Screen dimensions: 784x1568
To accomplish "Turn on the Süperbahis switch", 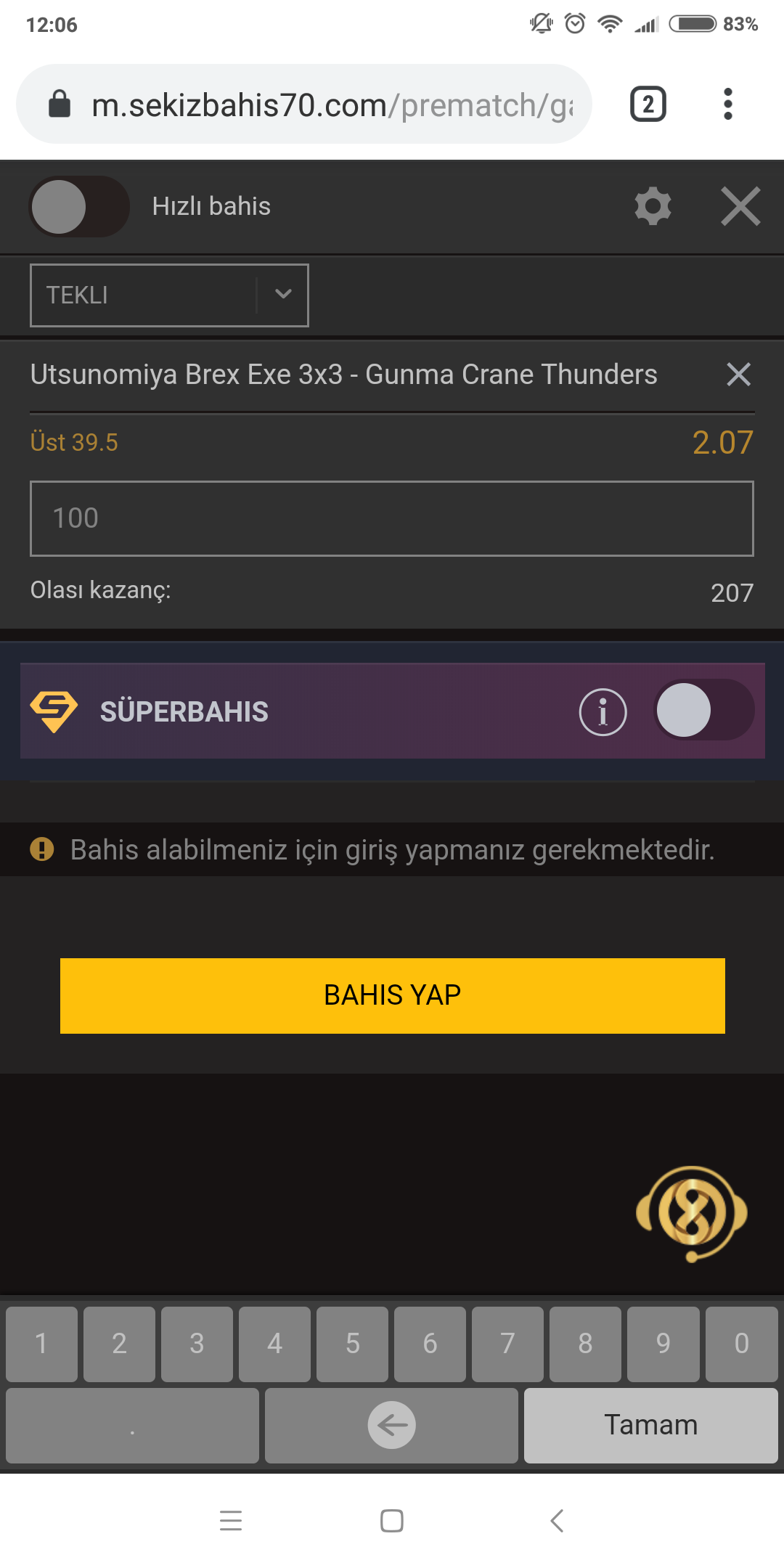I will (x=704, y=710).
